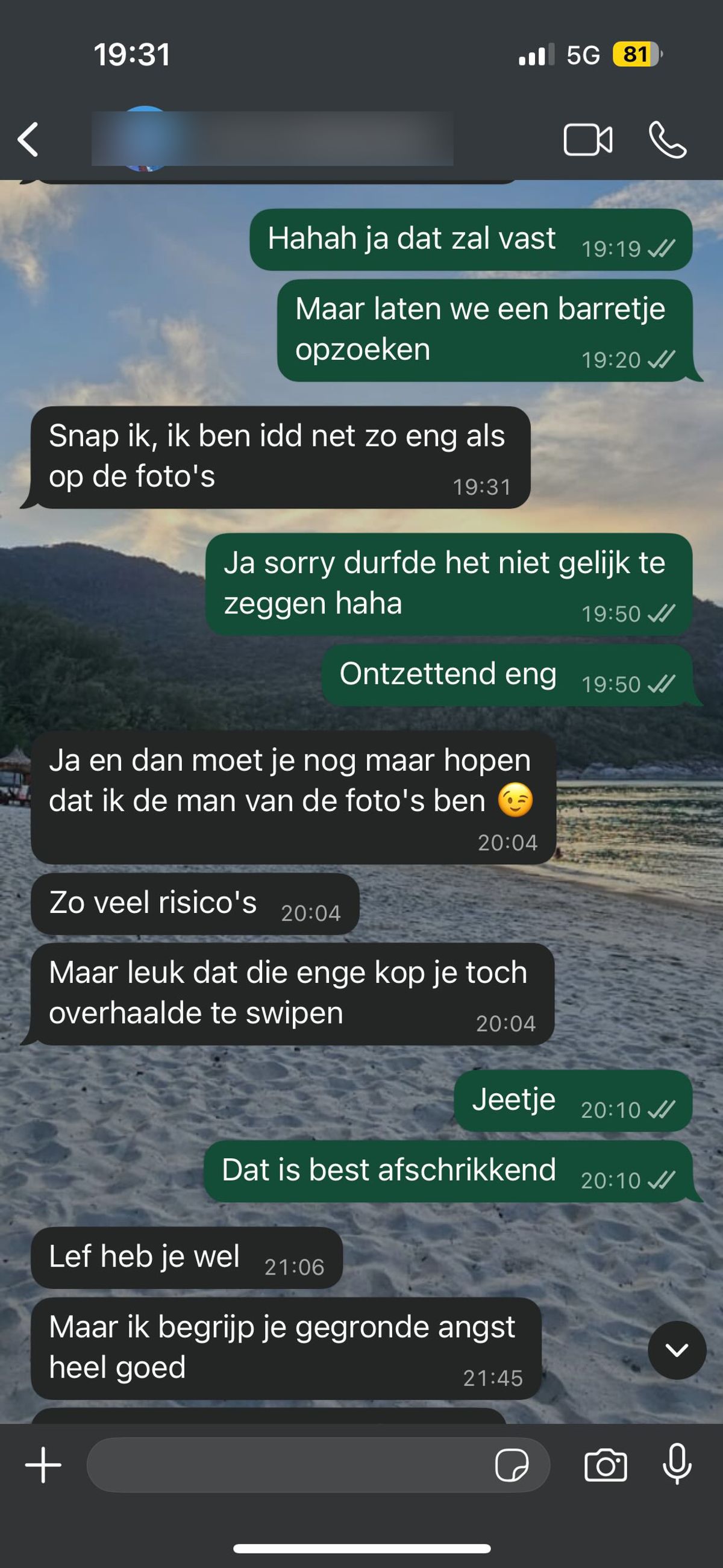Image resolution: width=723 pixels, height=1568 pixels.
Task: Go back to the chat list
Action: [x=28, y=139]
